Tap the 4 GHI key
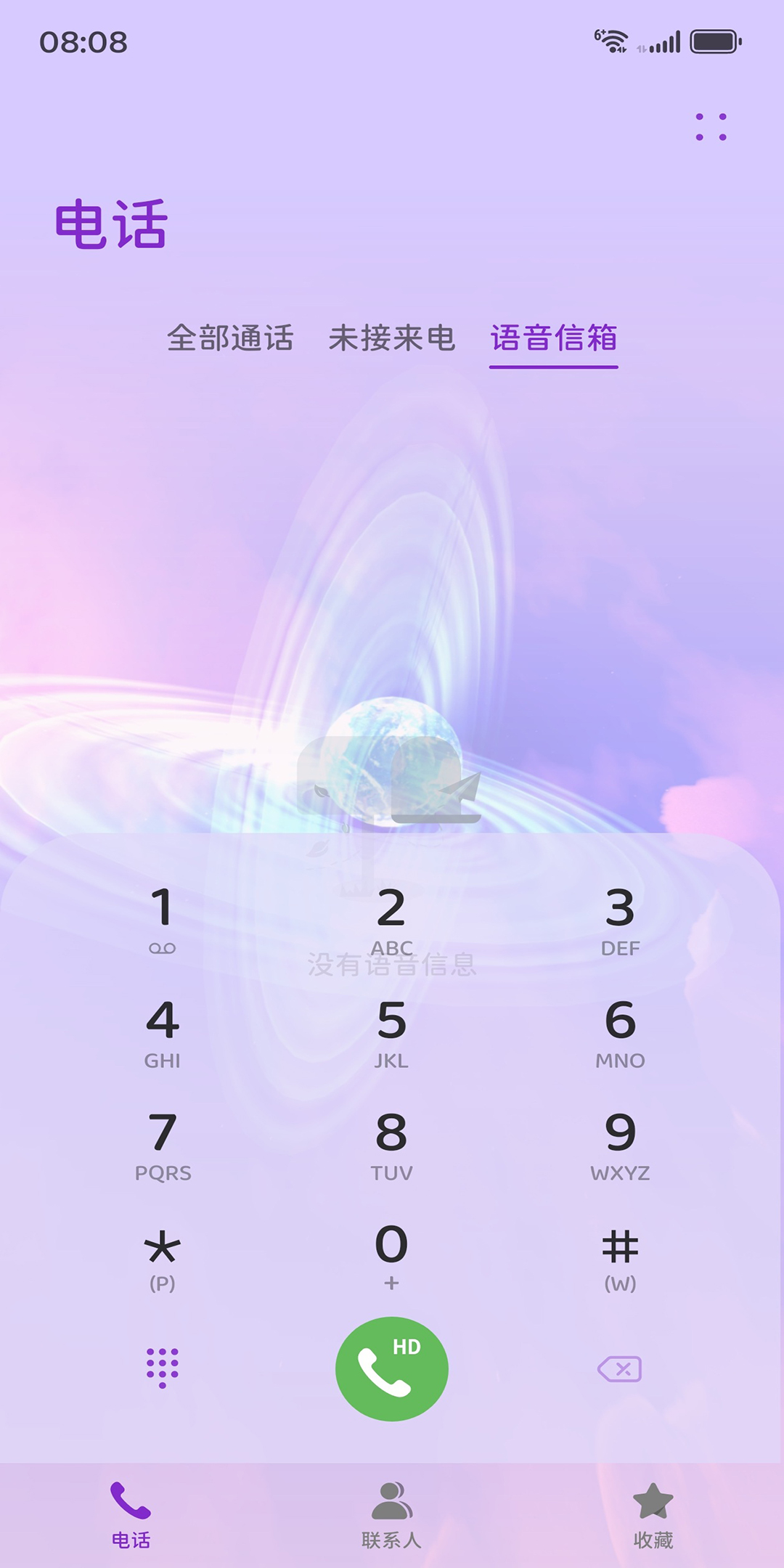 click(x=163, y=1032)
